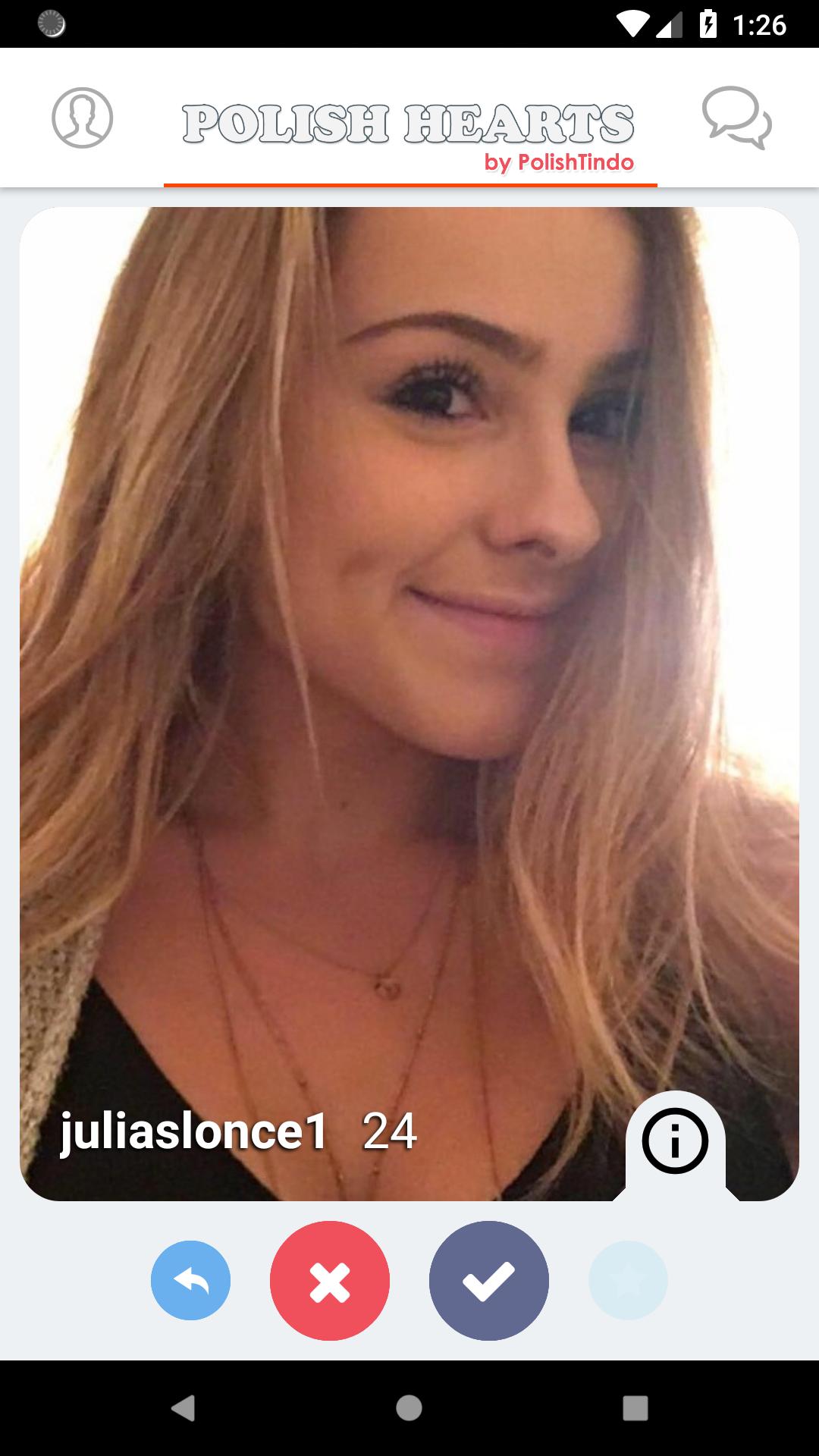Viewport: 819px width, 1456px height.
Task: Like juliaslonce1 with the checkmark button
Action: click(x=489, y=1280)
